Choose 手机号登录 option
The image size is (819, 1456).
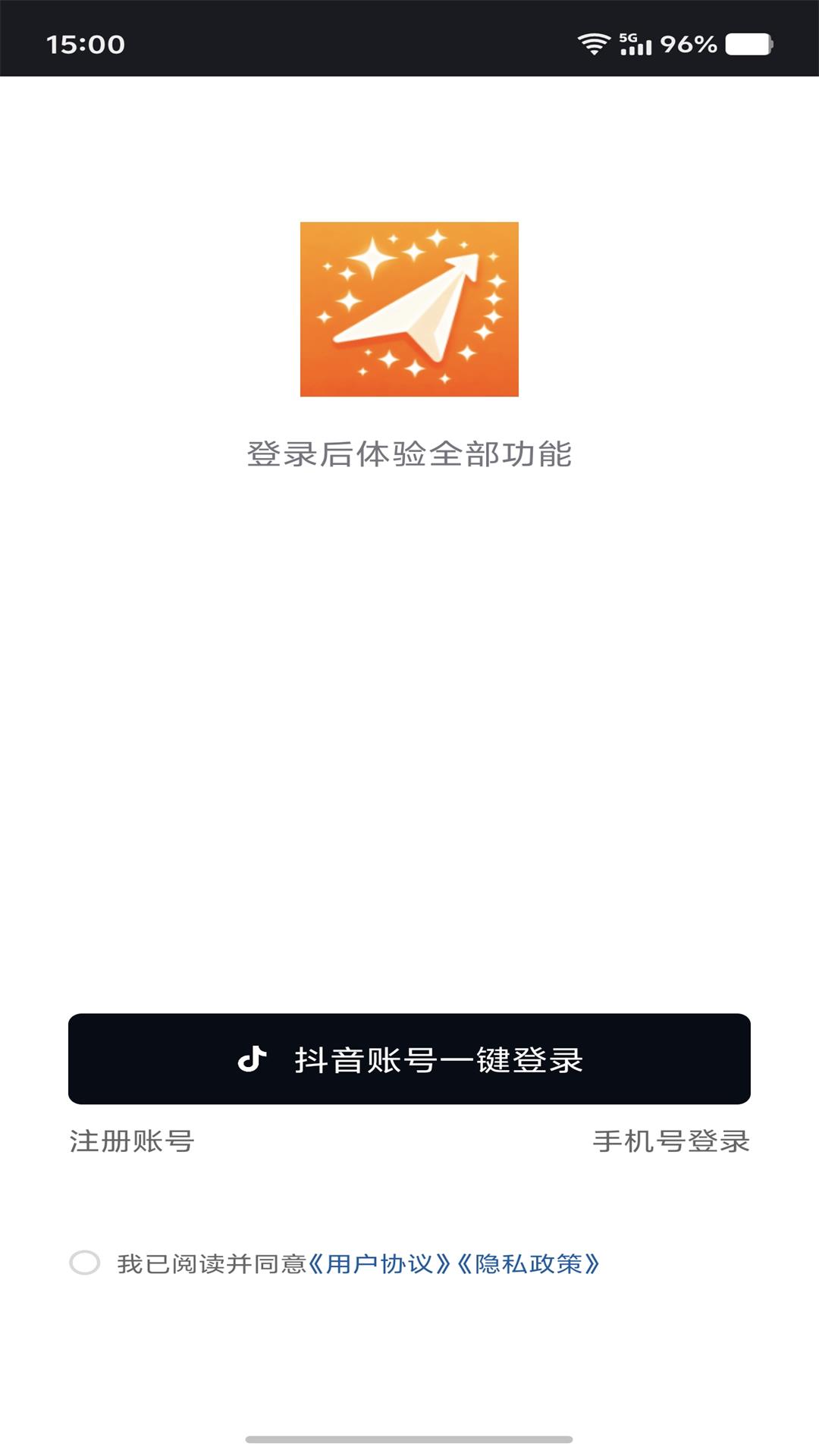coord(670,1141)
